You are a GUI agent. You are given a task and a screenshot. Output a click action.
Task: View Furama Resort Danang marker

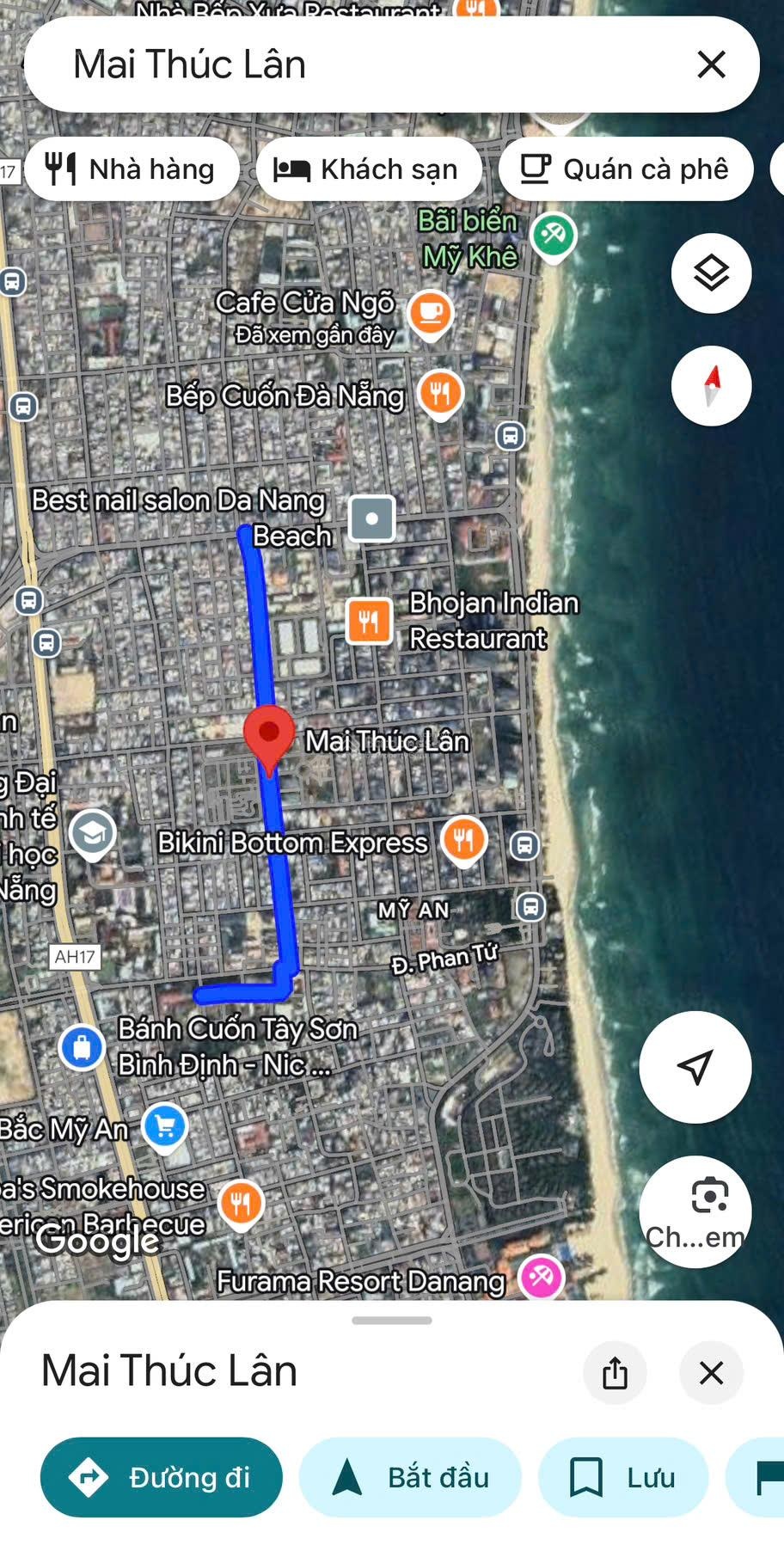click(541, 1277)
